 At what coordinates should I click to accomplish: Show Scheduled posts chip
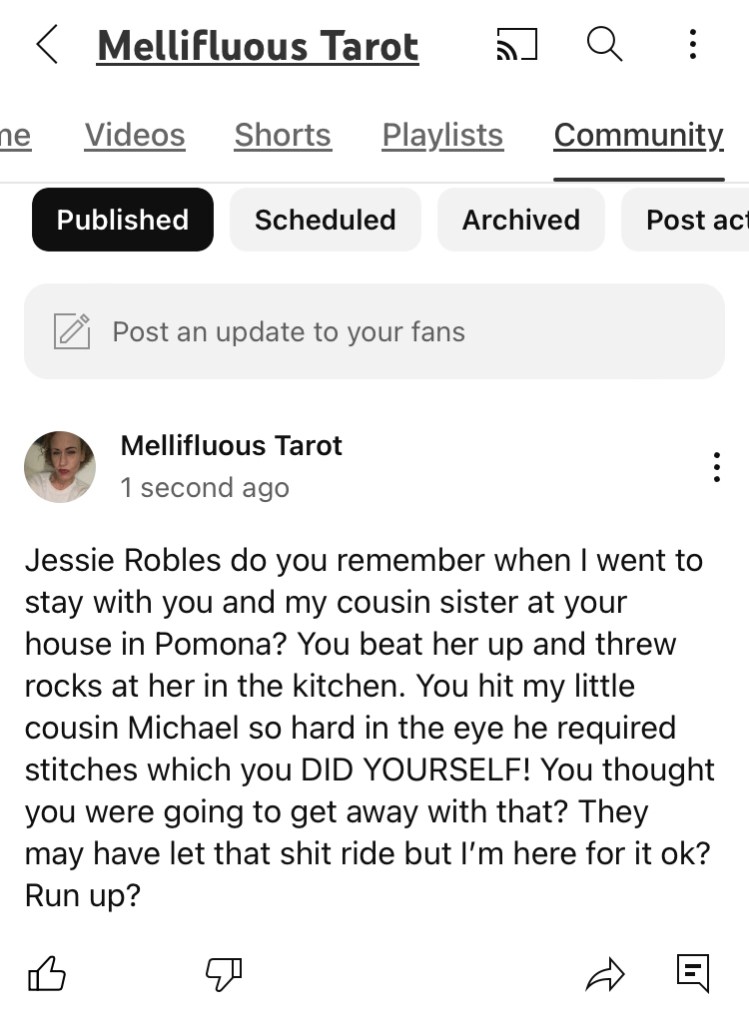[325, 220]
